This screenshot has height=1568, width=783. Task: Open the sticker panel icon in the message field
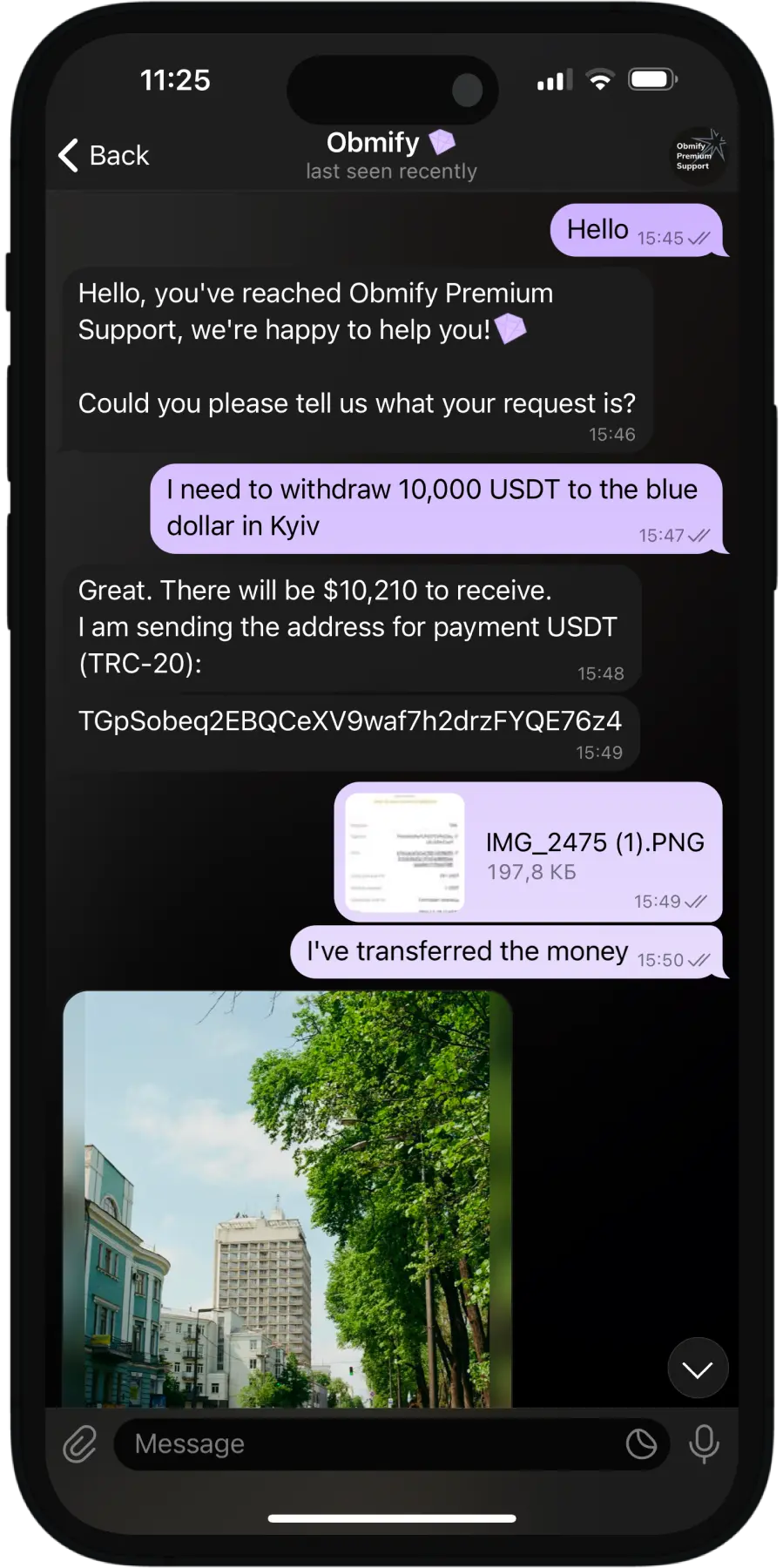[x=641, y=1444]
